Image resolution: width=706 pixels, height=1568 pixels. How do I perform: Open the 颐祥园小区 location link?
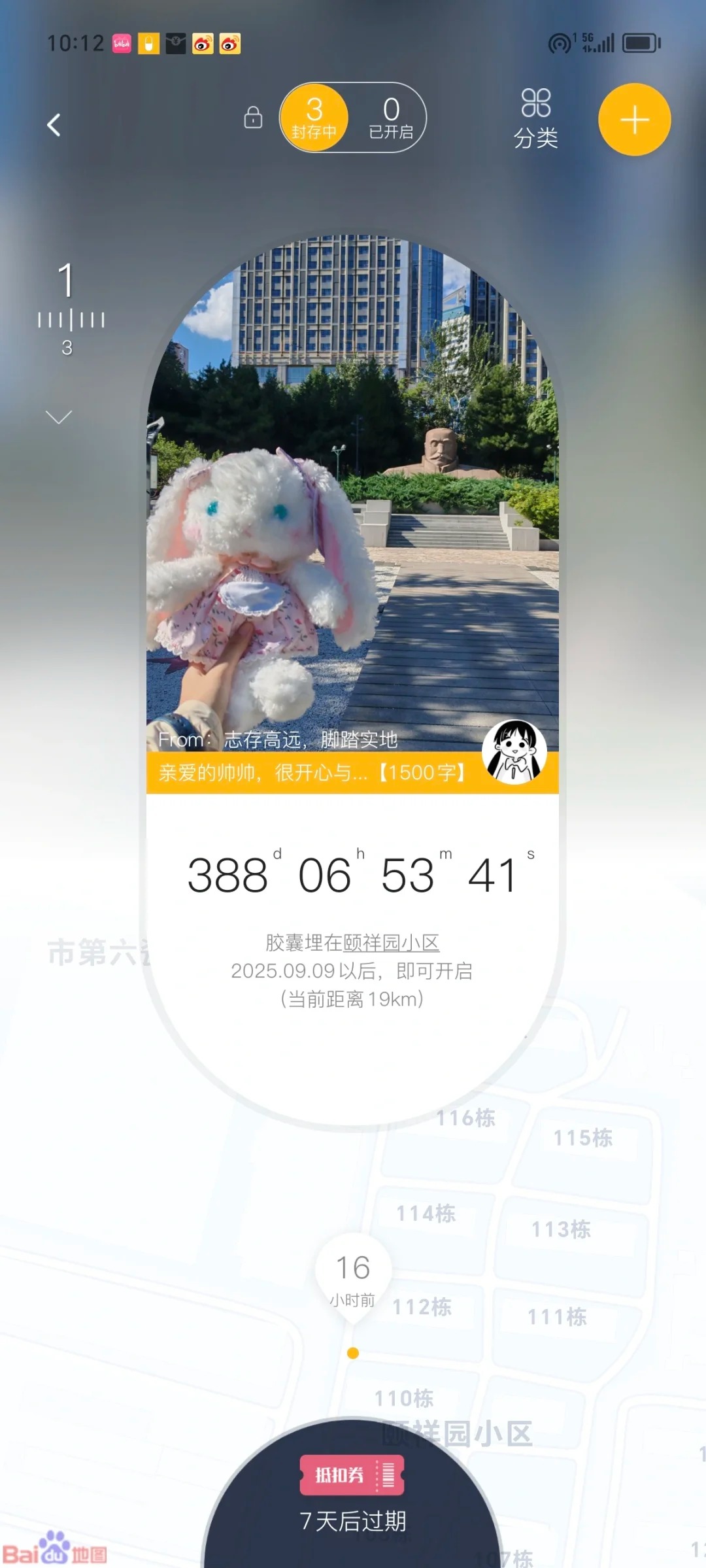pyautogui.click(x=391, y=942)
